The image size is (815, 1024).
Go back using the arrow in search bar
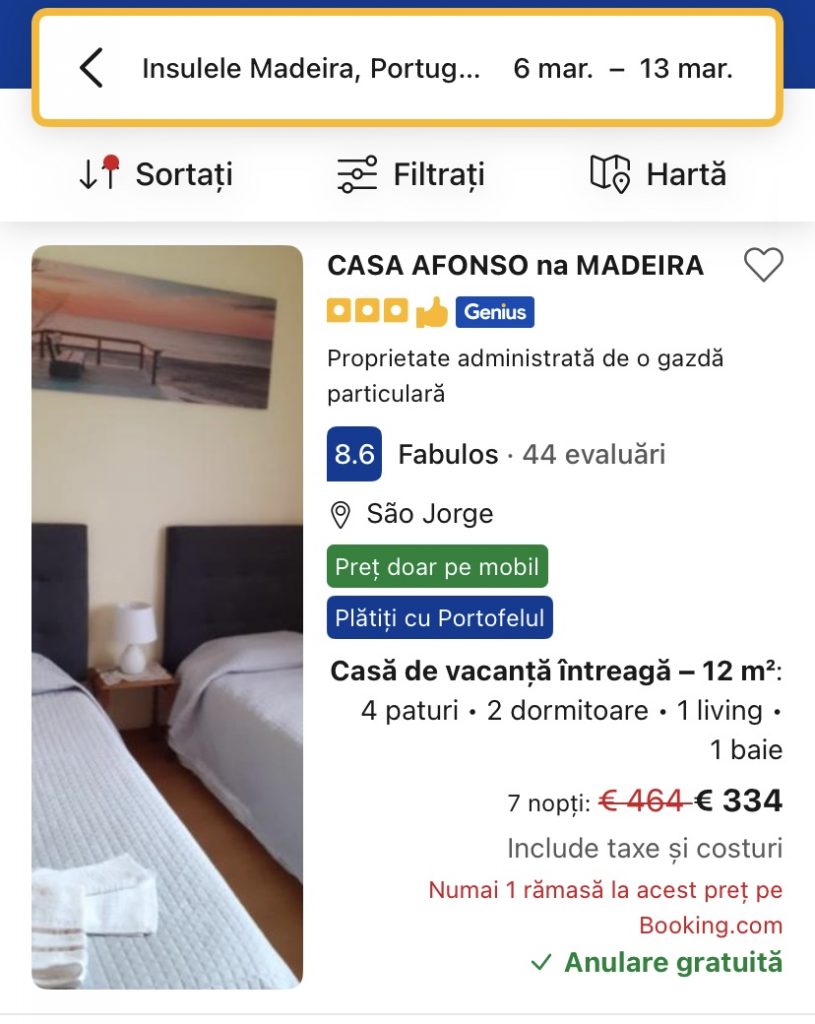[91, 68]
